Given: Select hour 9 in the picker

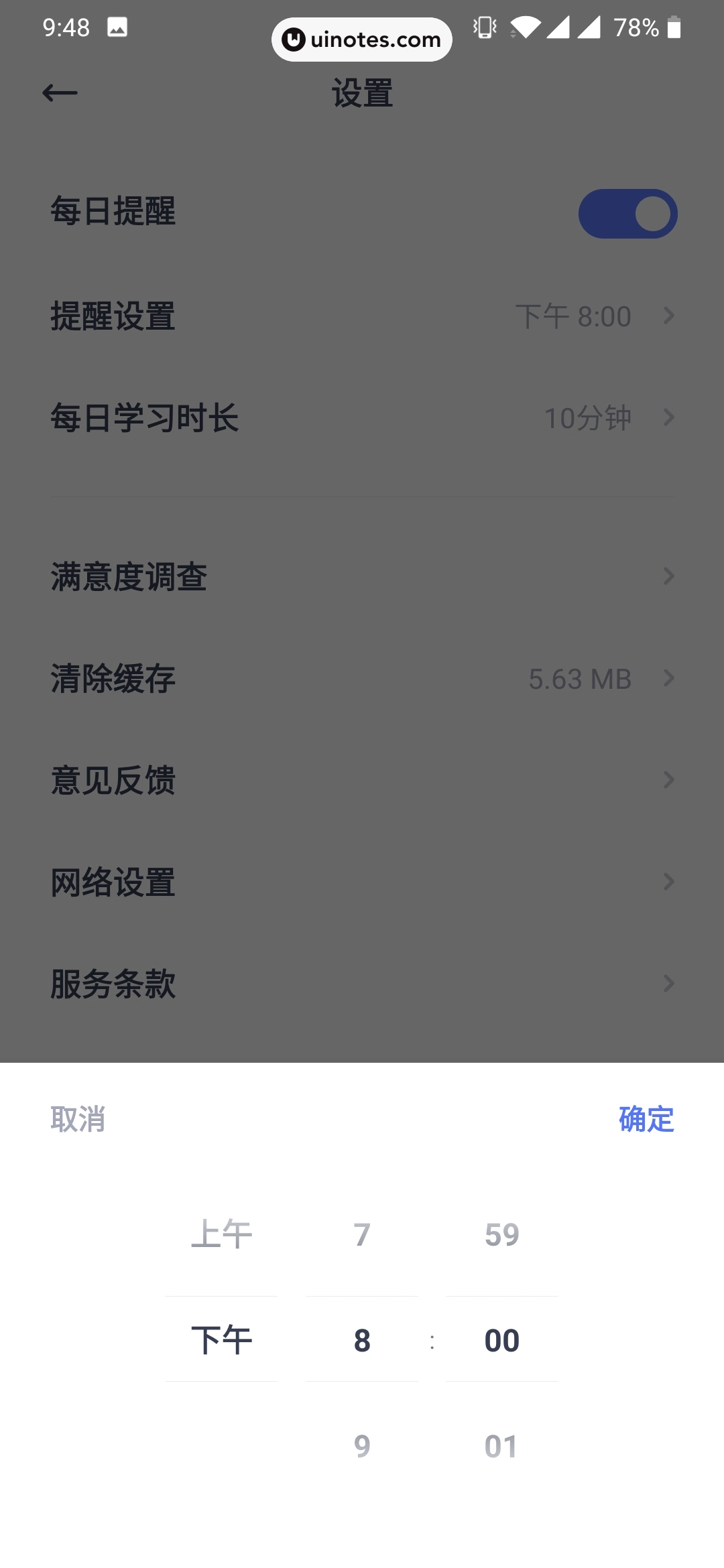Looking at the screenshot, I should (362, 1446).
